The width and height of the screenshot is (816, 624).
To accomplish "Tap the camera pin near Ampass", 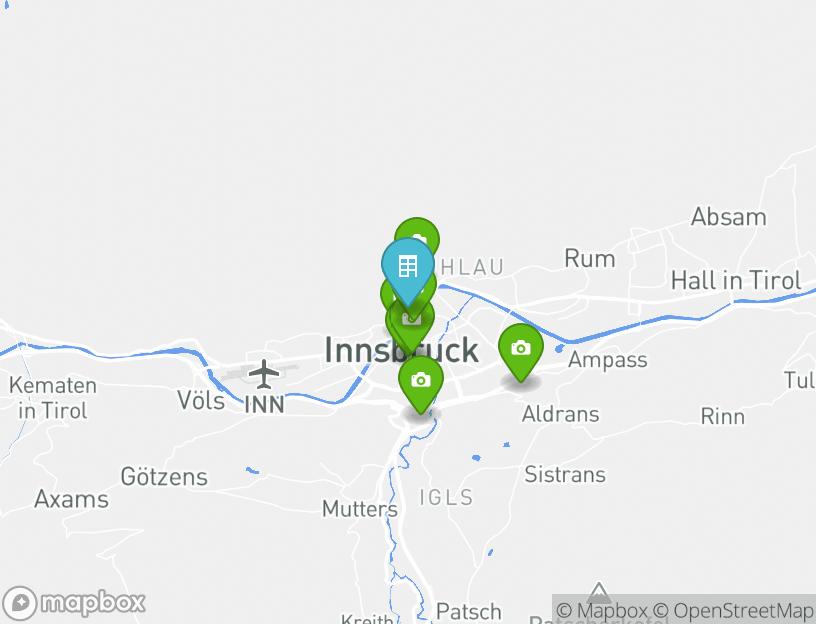I will (x=520, y=349).
